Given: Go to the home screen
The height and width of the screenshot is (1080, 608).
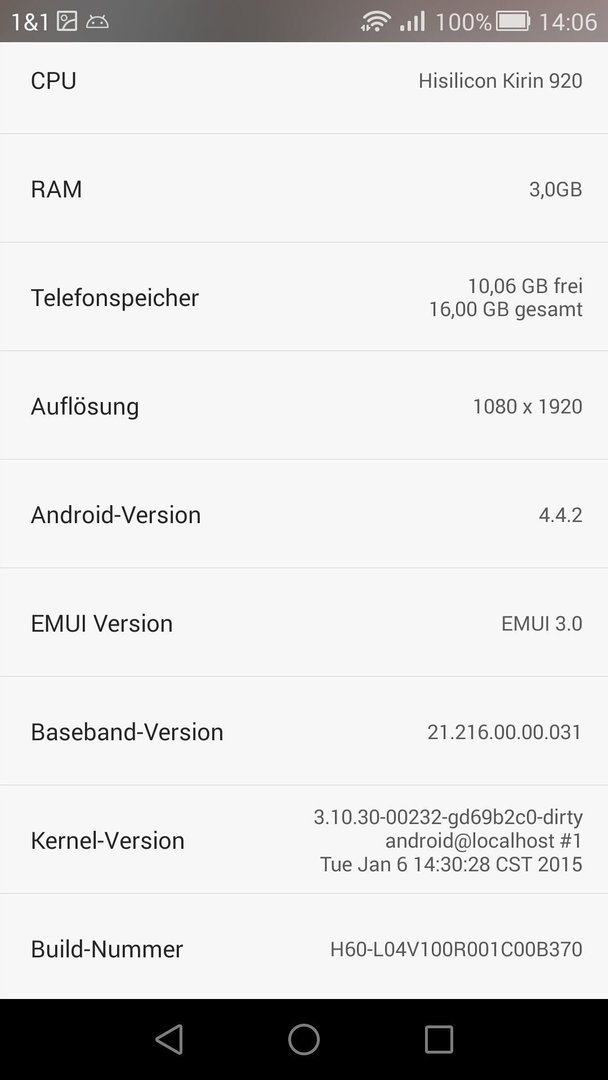Looking at the screenshot, I should click(x=304, y=1039).
